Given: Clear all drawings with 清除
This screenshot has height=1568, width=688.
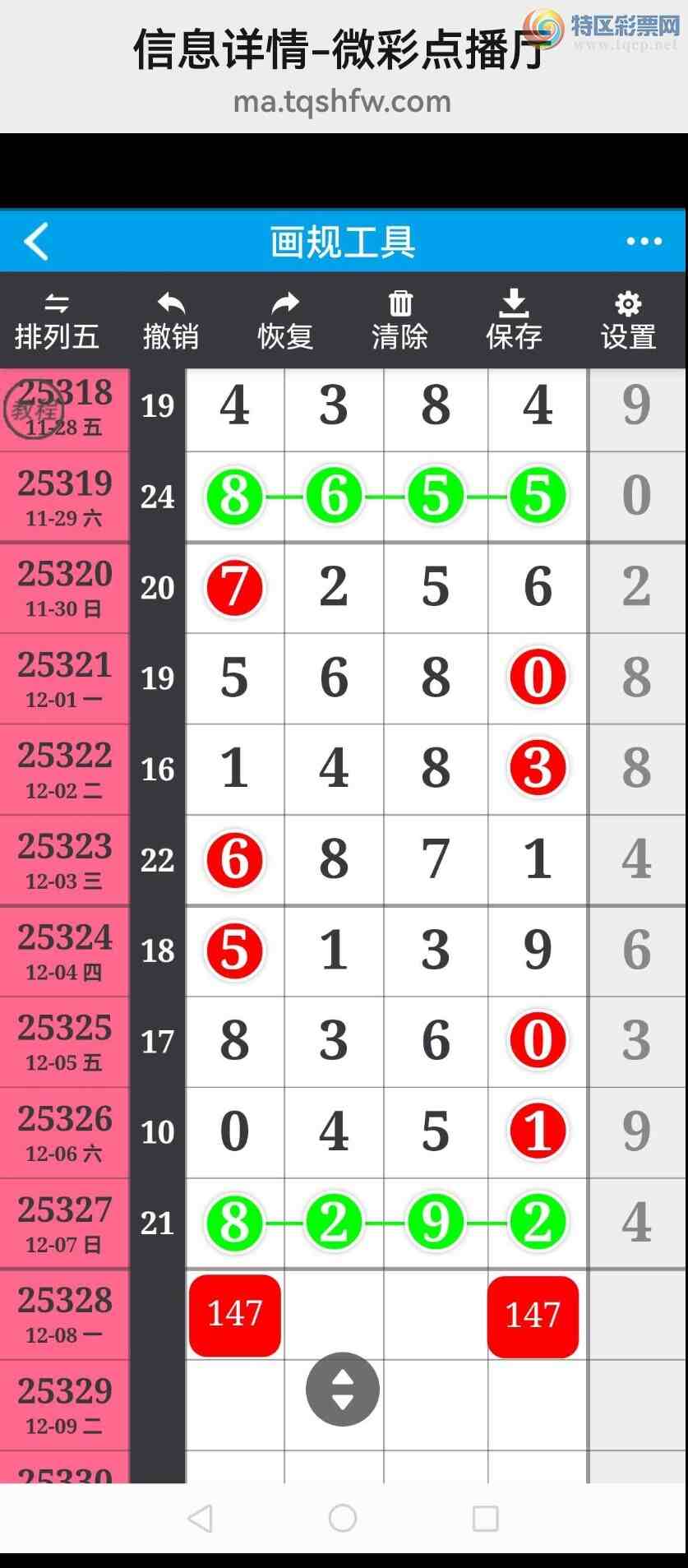Looking at the screenshot, I should click(400, 321).
